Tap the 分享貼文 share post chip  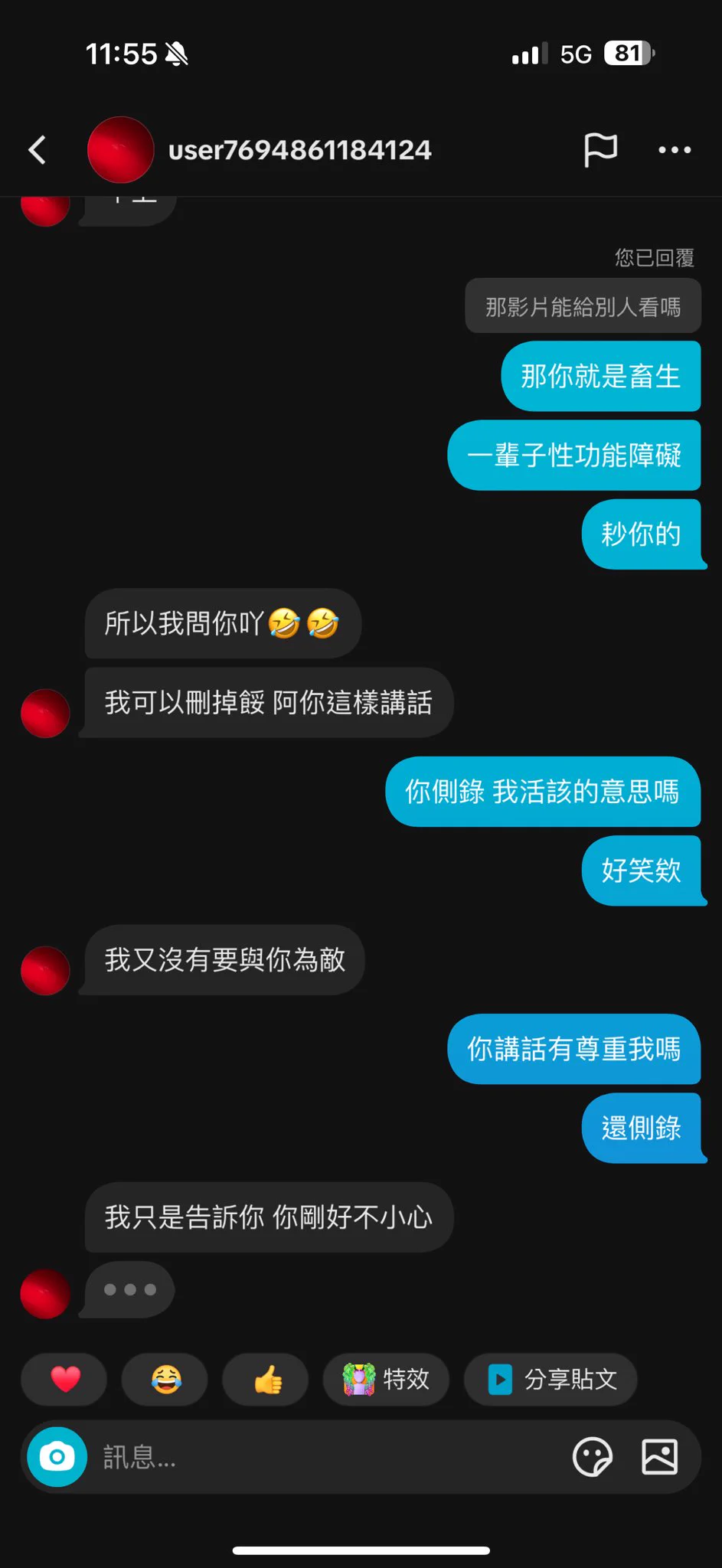coord(551,1379)
